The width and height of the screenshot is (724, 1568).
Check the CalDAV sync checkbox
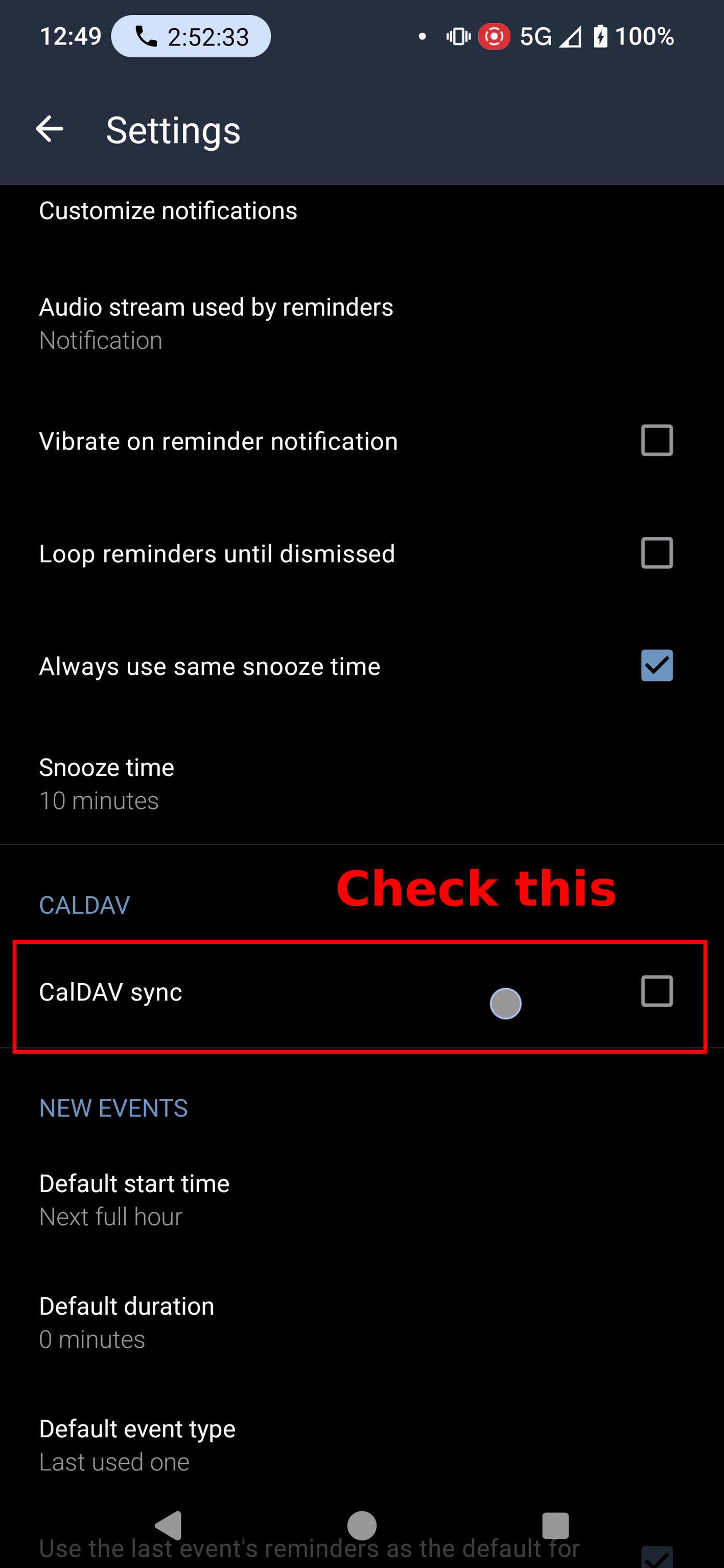(x=657, y=991)
